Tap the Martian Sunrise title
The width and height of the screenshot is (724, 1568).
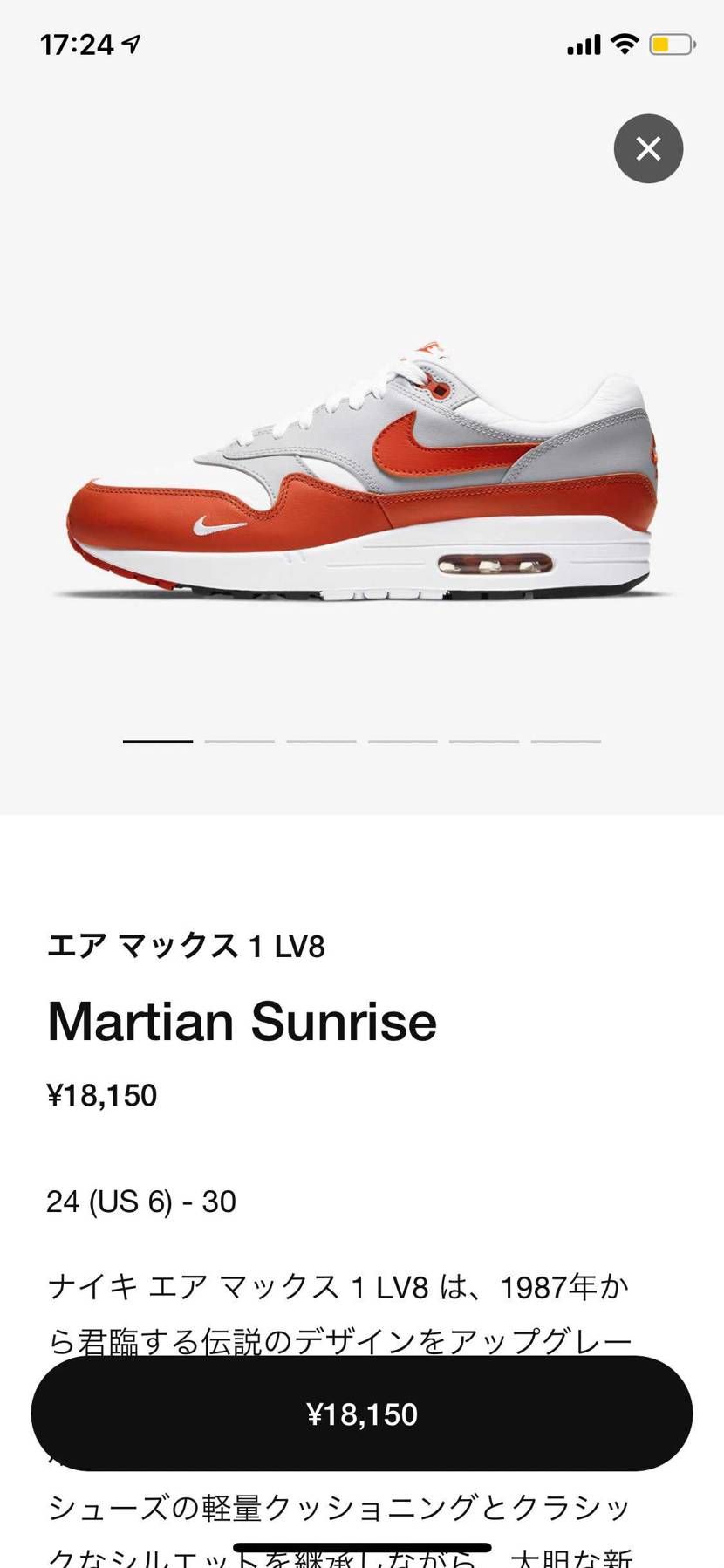click(241, 1022)
